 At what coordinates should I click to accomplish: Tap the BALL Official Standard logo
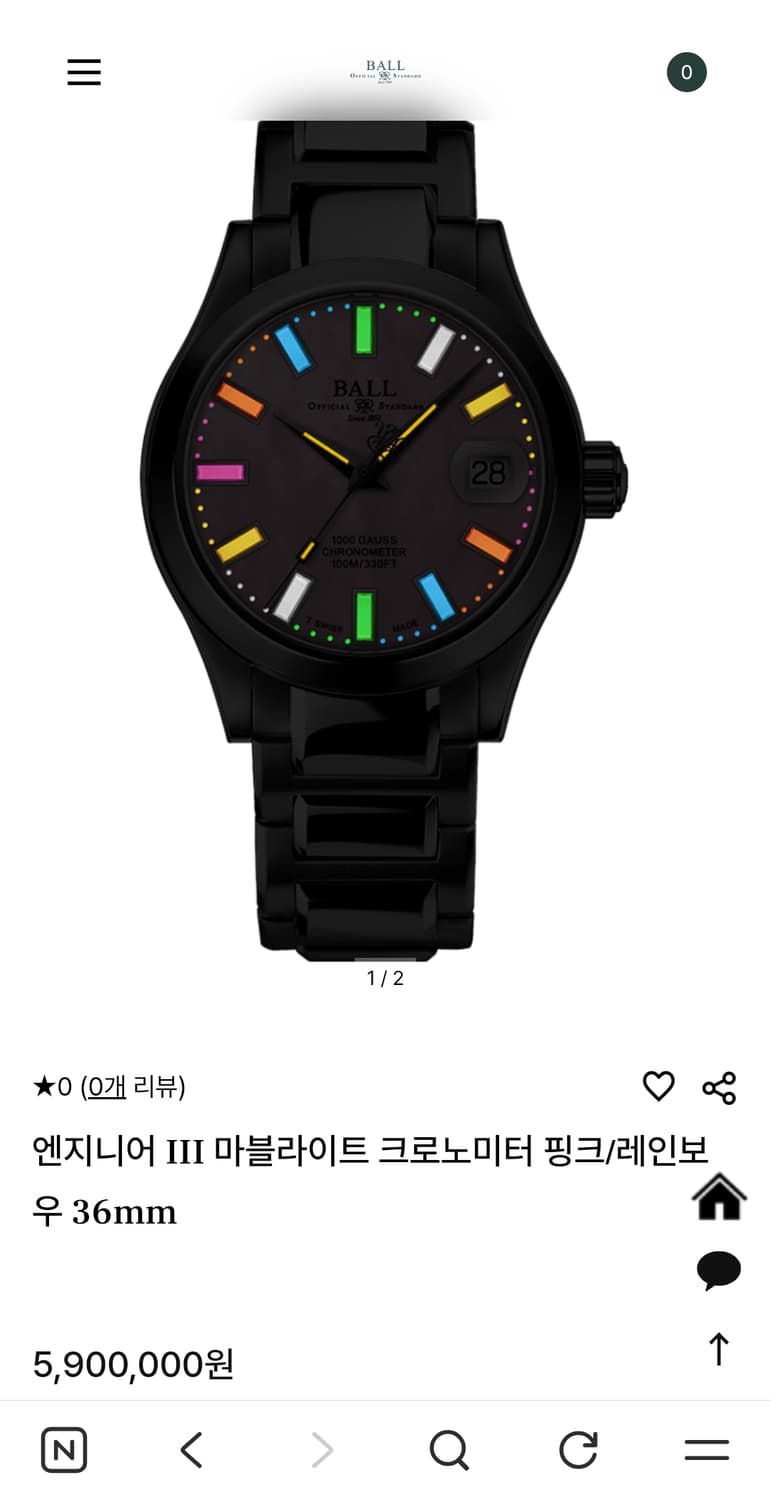385,72
